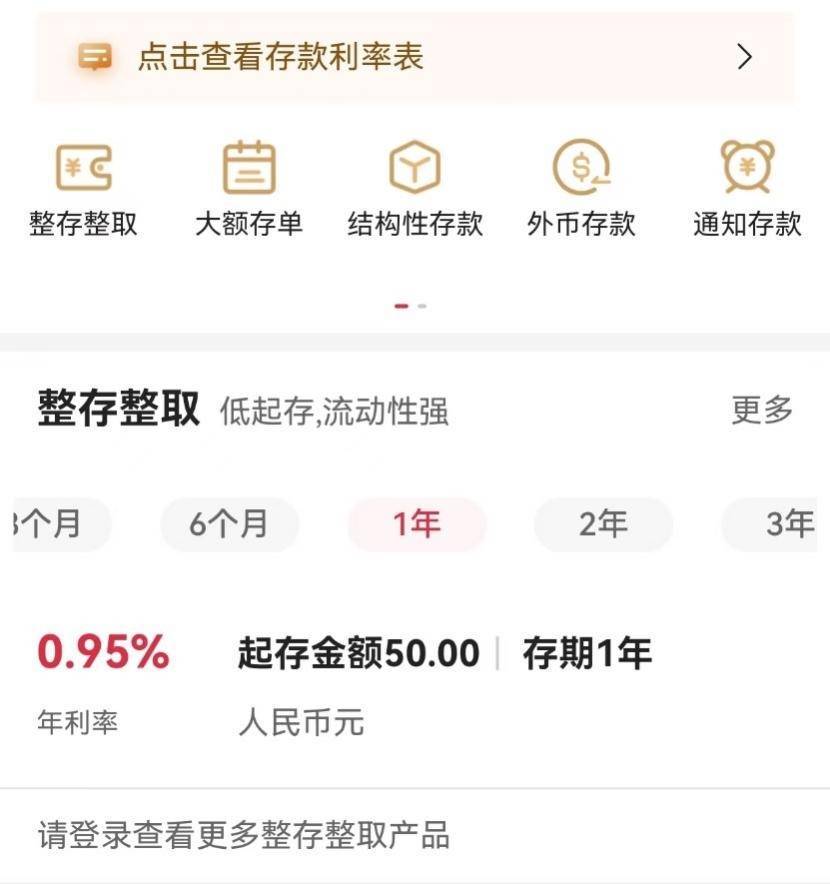This screenshot has width=830, height=884.
Task: Select the 1年 term chip
Action: tap(416, 524)
